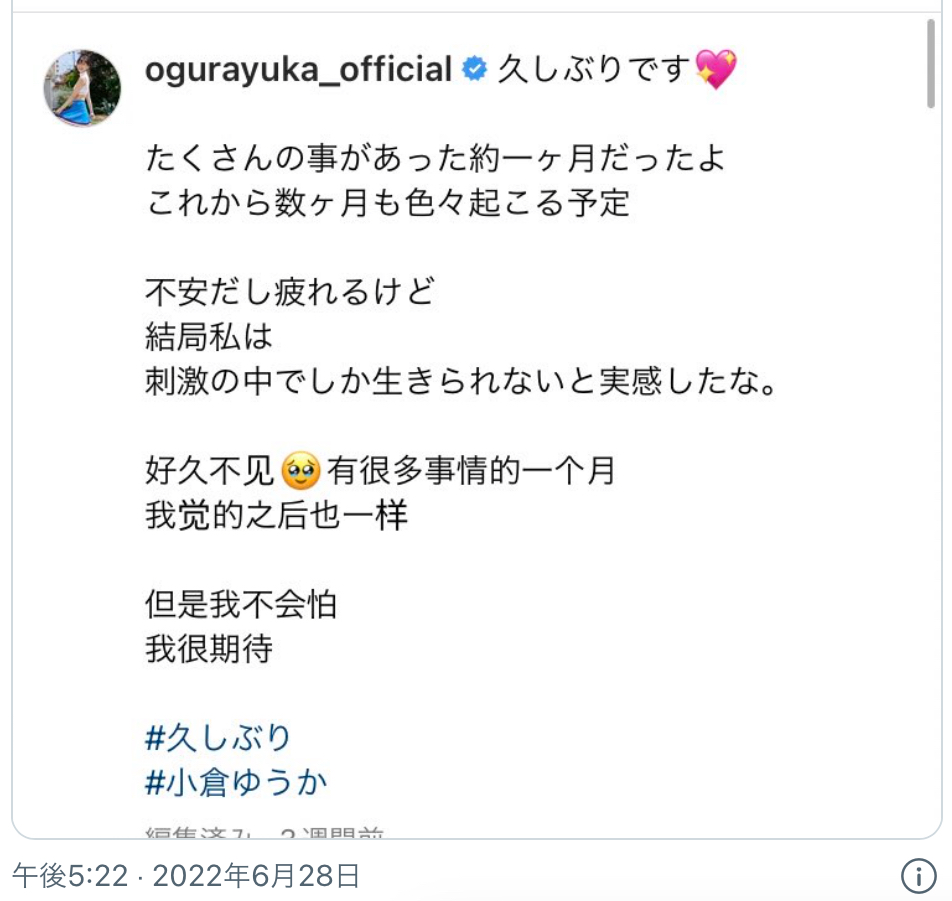Image resolution: width=952 pixels, height=901 pixels.
Task: Open the info icon beside the date
Action: tap(918, 876)
